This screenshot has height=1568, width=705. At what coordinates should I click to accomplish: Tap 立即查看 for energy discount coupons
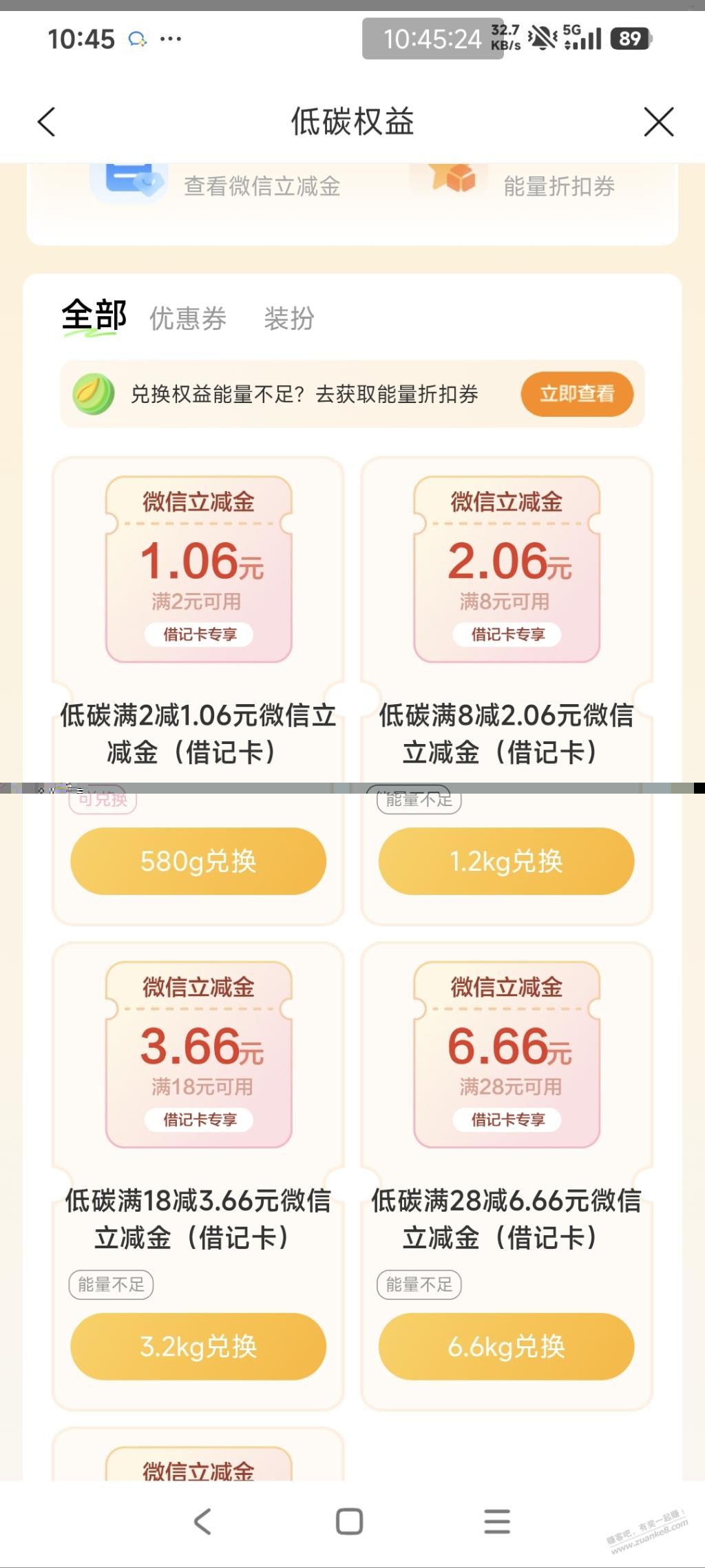pyautogui.click(x=576, y=394)
